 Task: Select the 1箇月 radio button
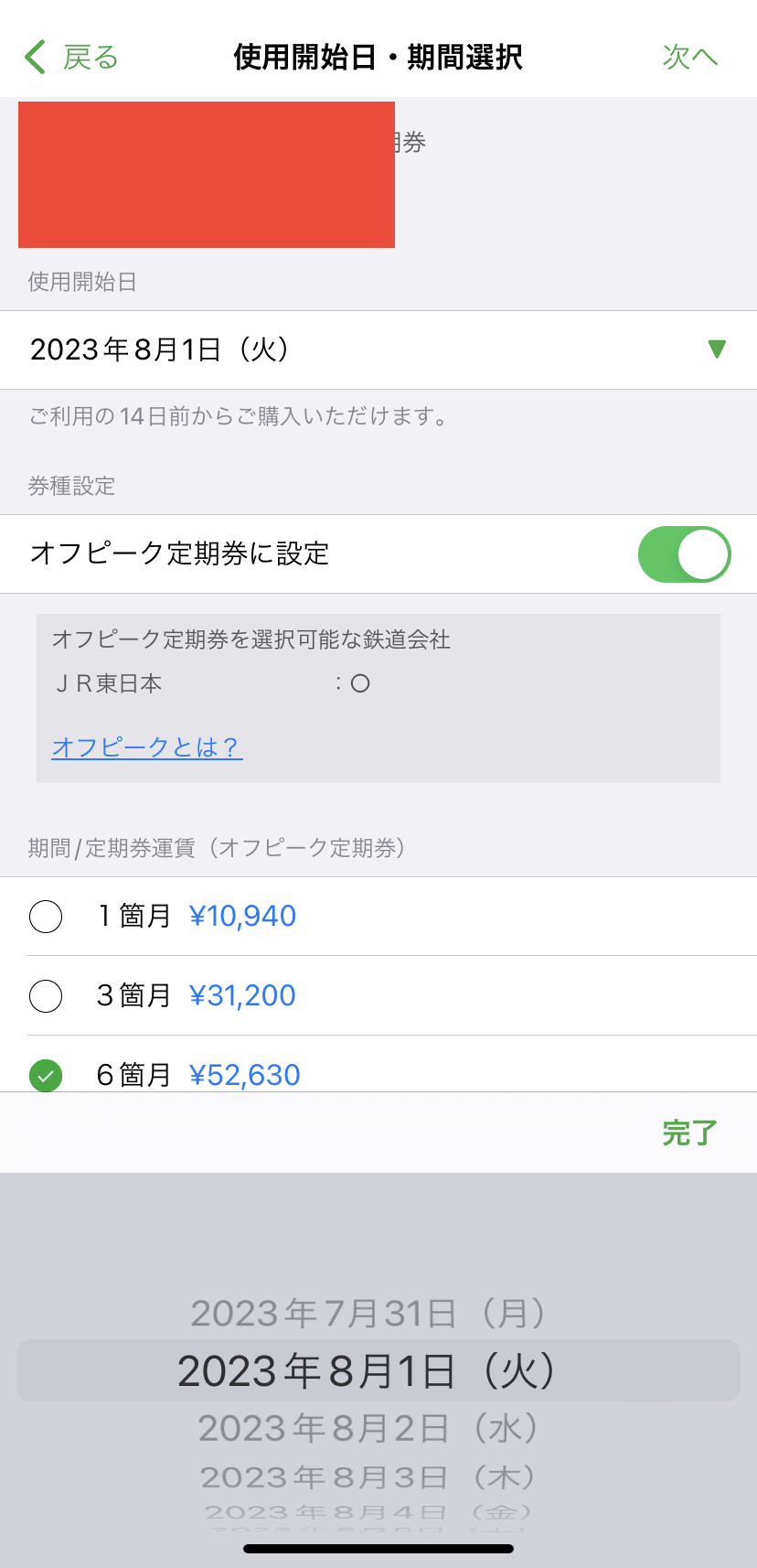coord(46,916)
